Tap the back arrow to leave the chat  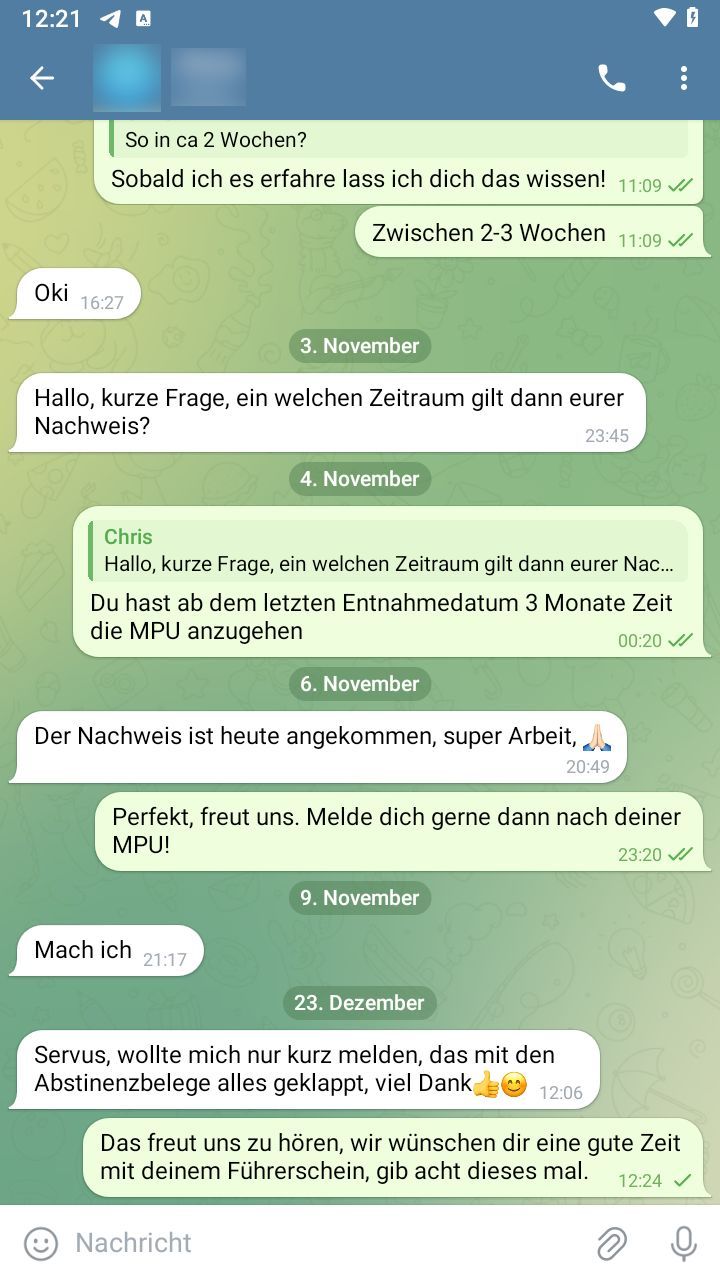point(42,77)
